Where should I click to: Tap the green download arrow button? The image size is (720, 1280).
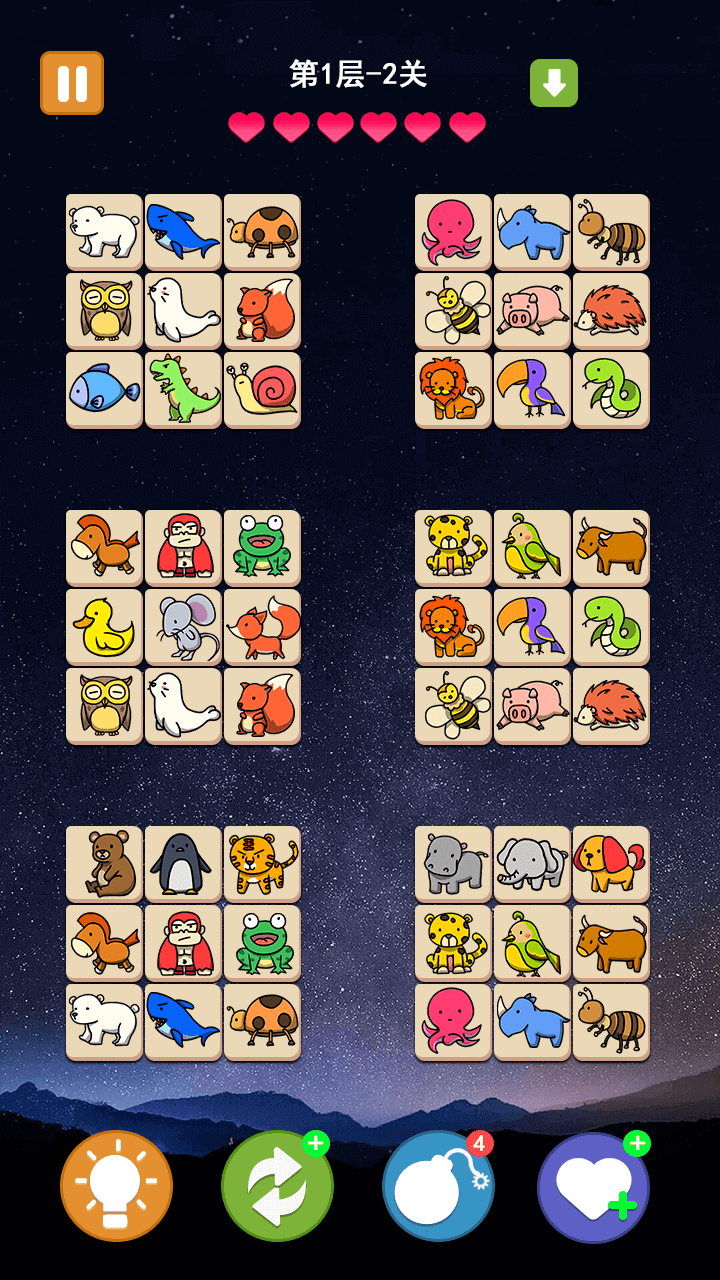(554, 83)
